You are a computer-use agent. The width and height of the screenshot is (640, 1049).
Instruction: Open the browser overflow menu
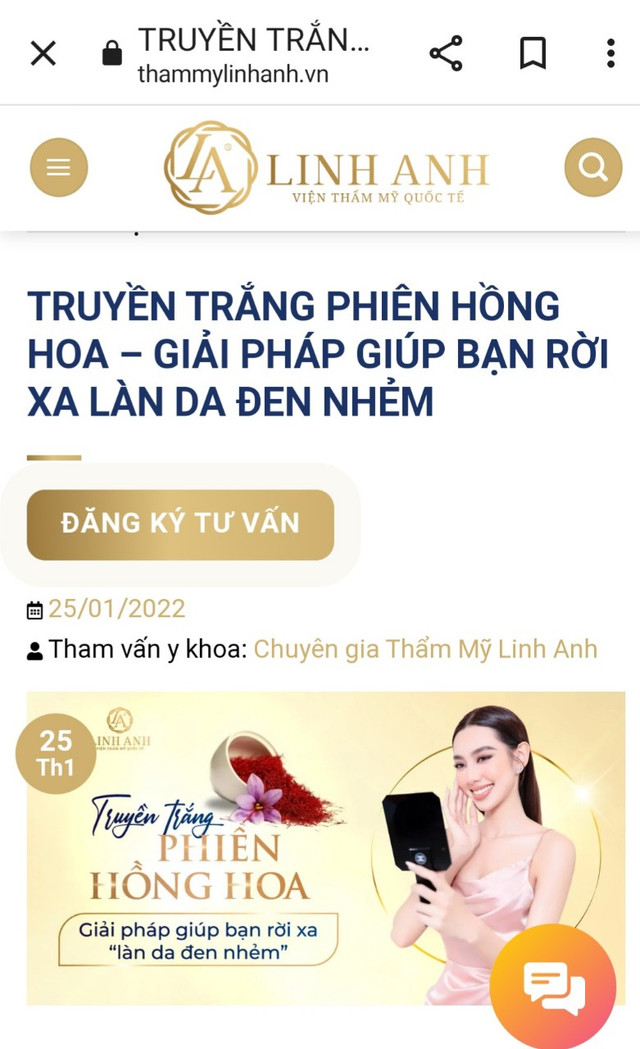(x=610, y=53)
